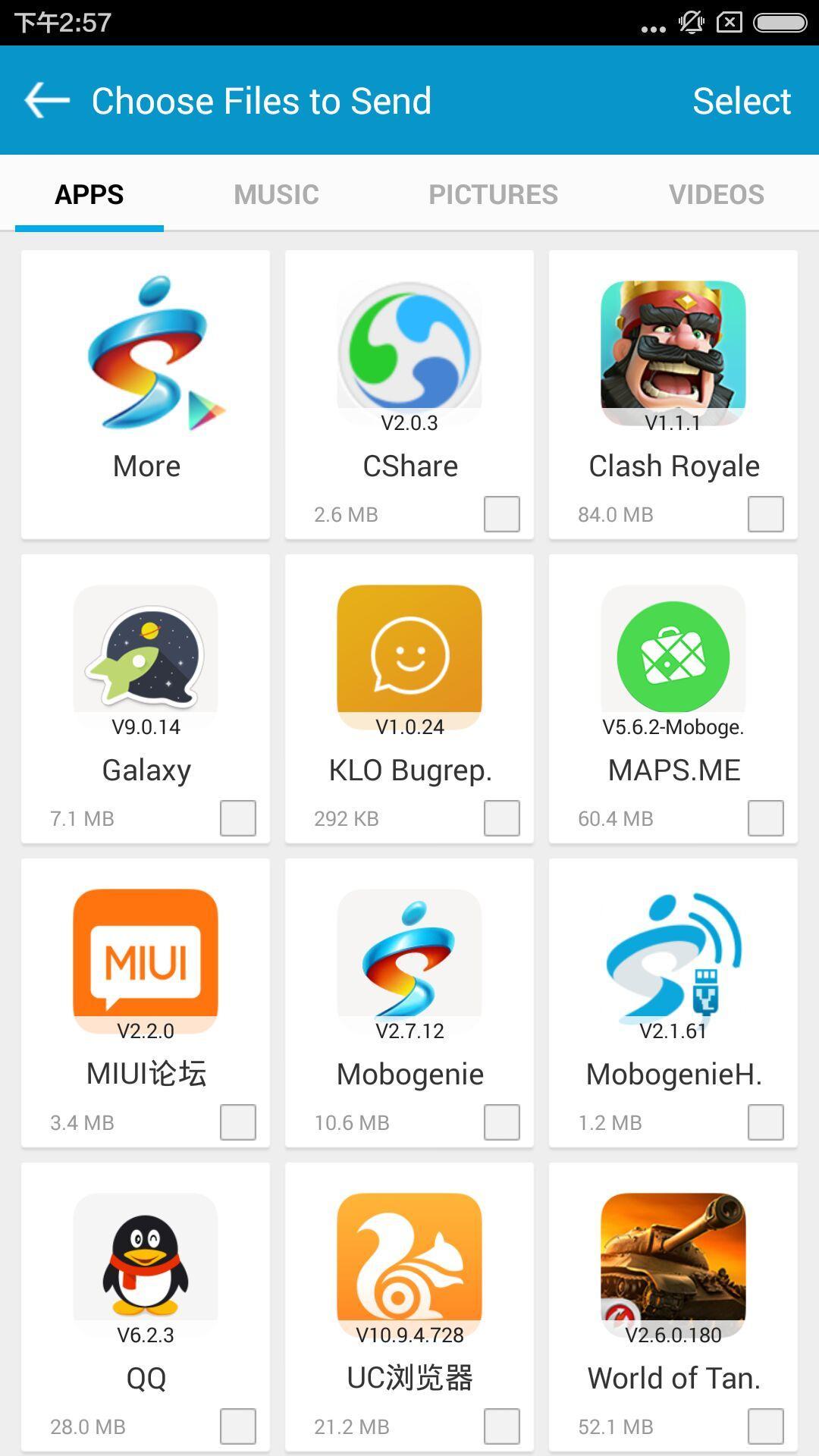This screenshot has width=819, height=1456.
Task: Tick the Clash Royale checkbox
Action: [766, 514]
